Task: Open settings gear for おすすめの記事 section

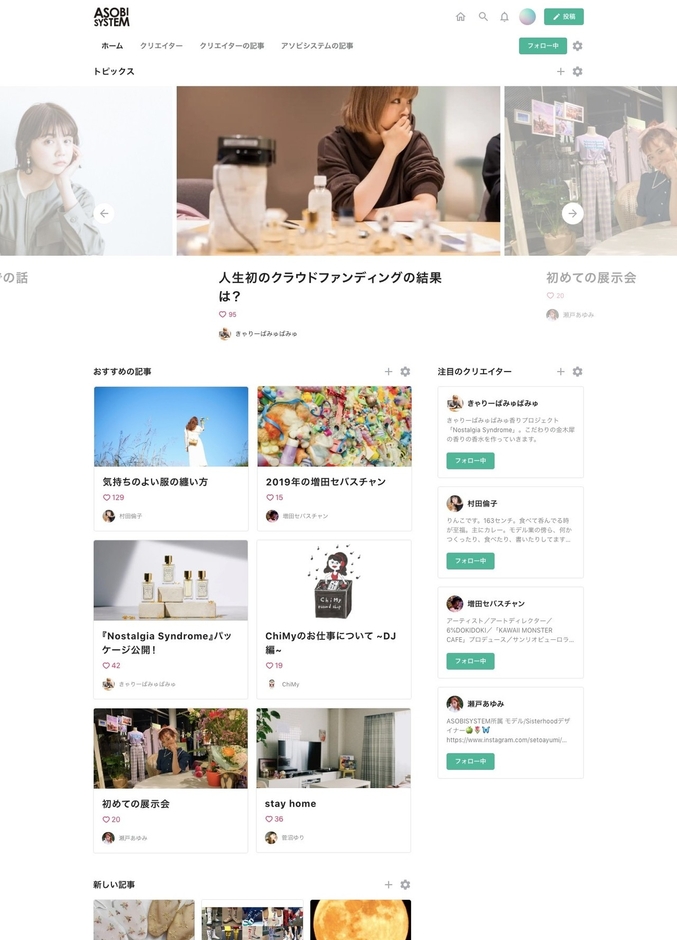Action: tap(405, 372)
